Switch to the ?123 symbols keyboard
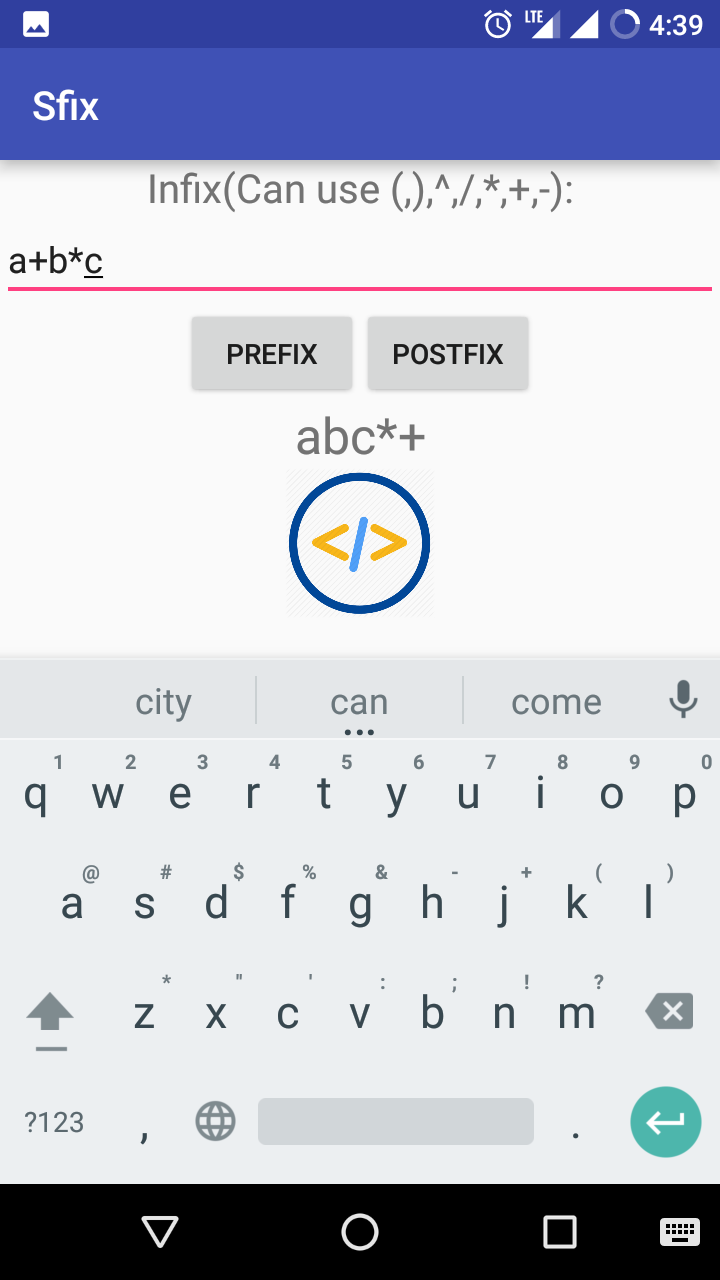The image size is (720, 1280). (54, 1122)
